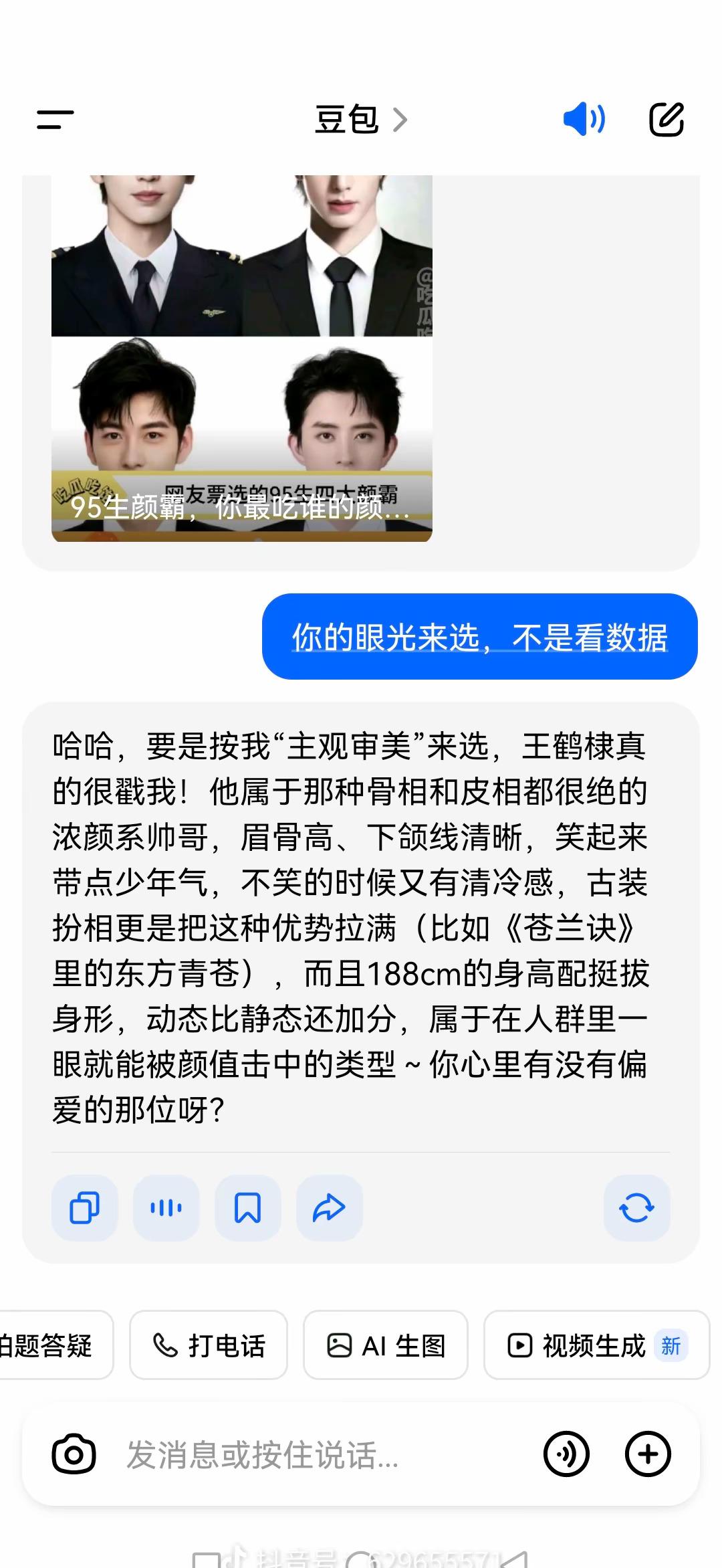Start a new conversation

tap(667, 120)
